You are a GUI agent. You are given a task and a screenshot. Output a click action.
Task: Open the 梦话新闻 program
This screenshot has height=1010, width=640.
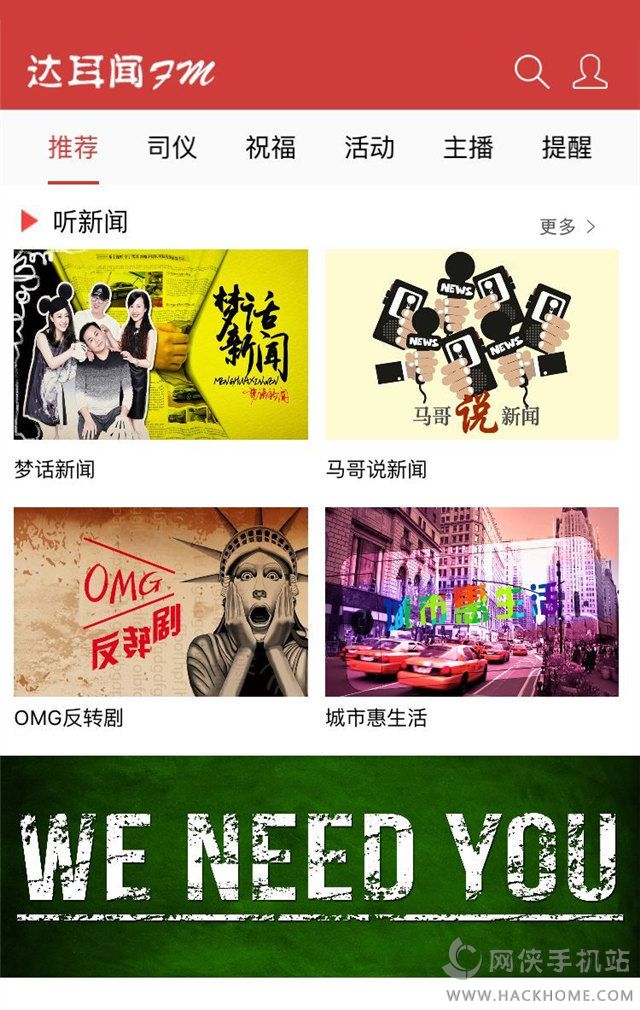(161, 345)
